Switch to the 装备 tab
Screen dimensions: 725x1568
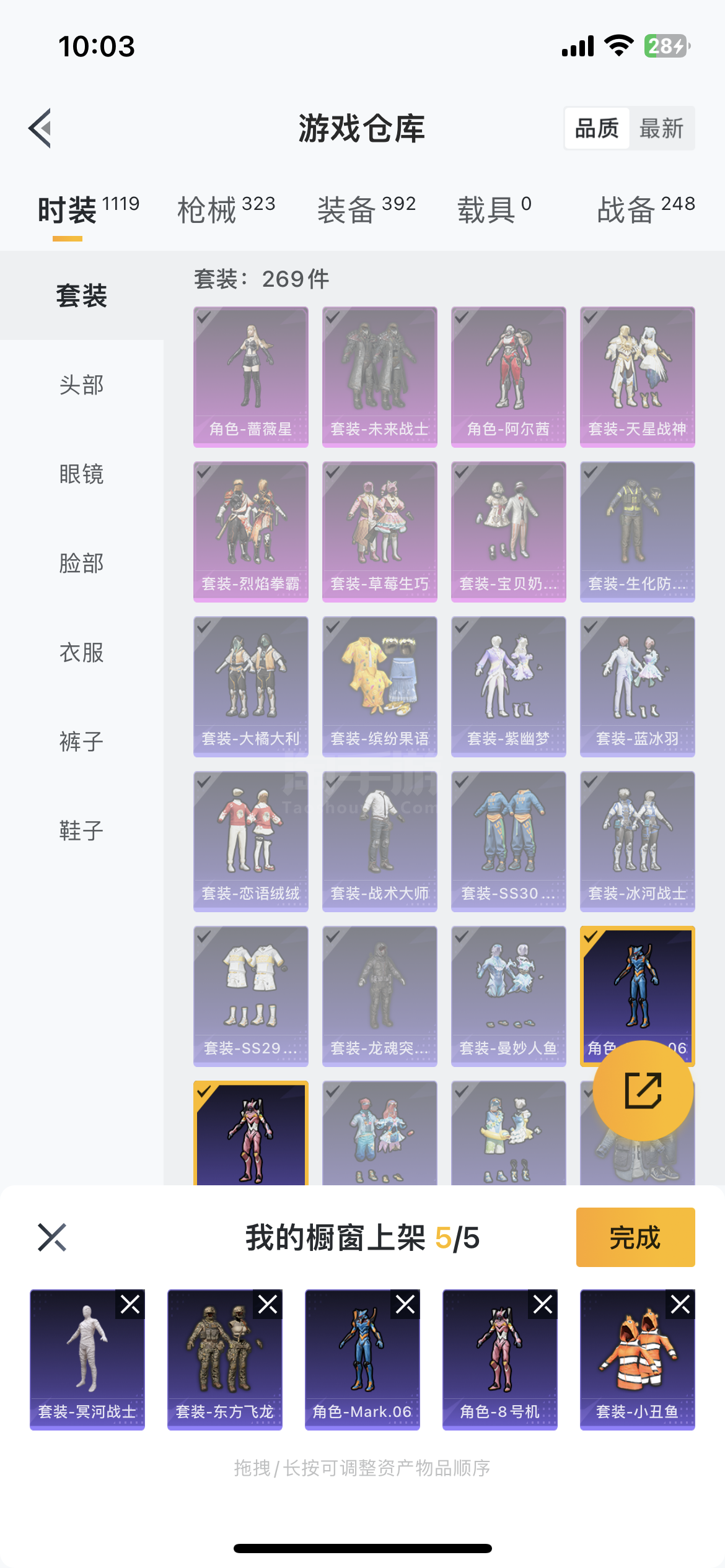click(366, 209)
